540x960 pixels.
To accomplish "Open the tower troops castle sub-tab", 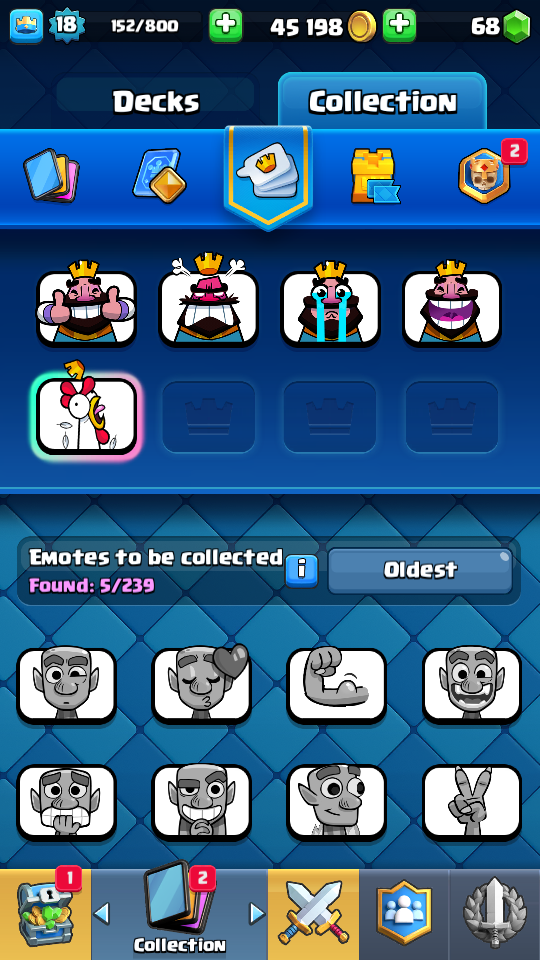I will coord(375,176).
